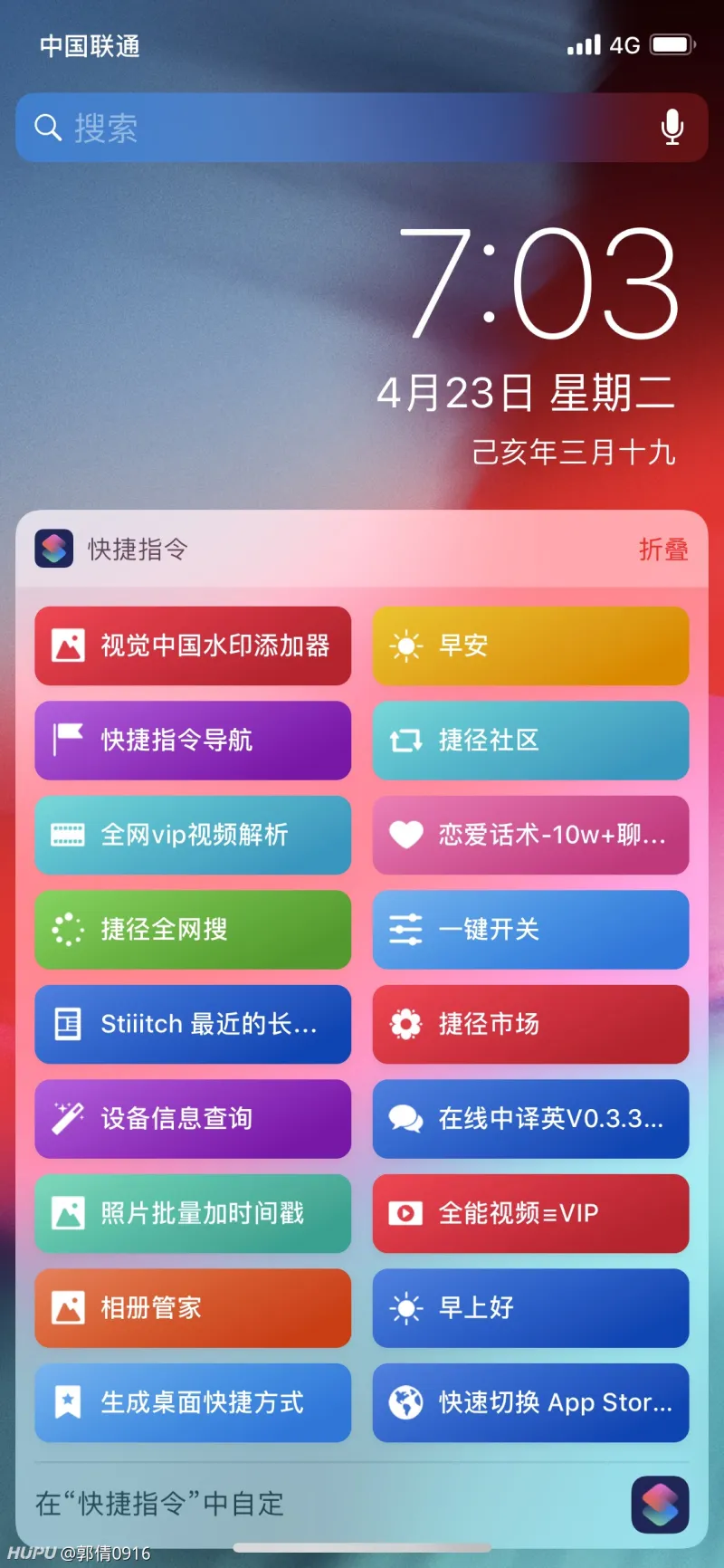
Task: Run the 生成桌面快捷方式 shortcut
Action: (x=193, y=1402)
